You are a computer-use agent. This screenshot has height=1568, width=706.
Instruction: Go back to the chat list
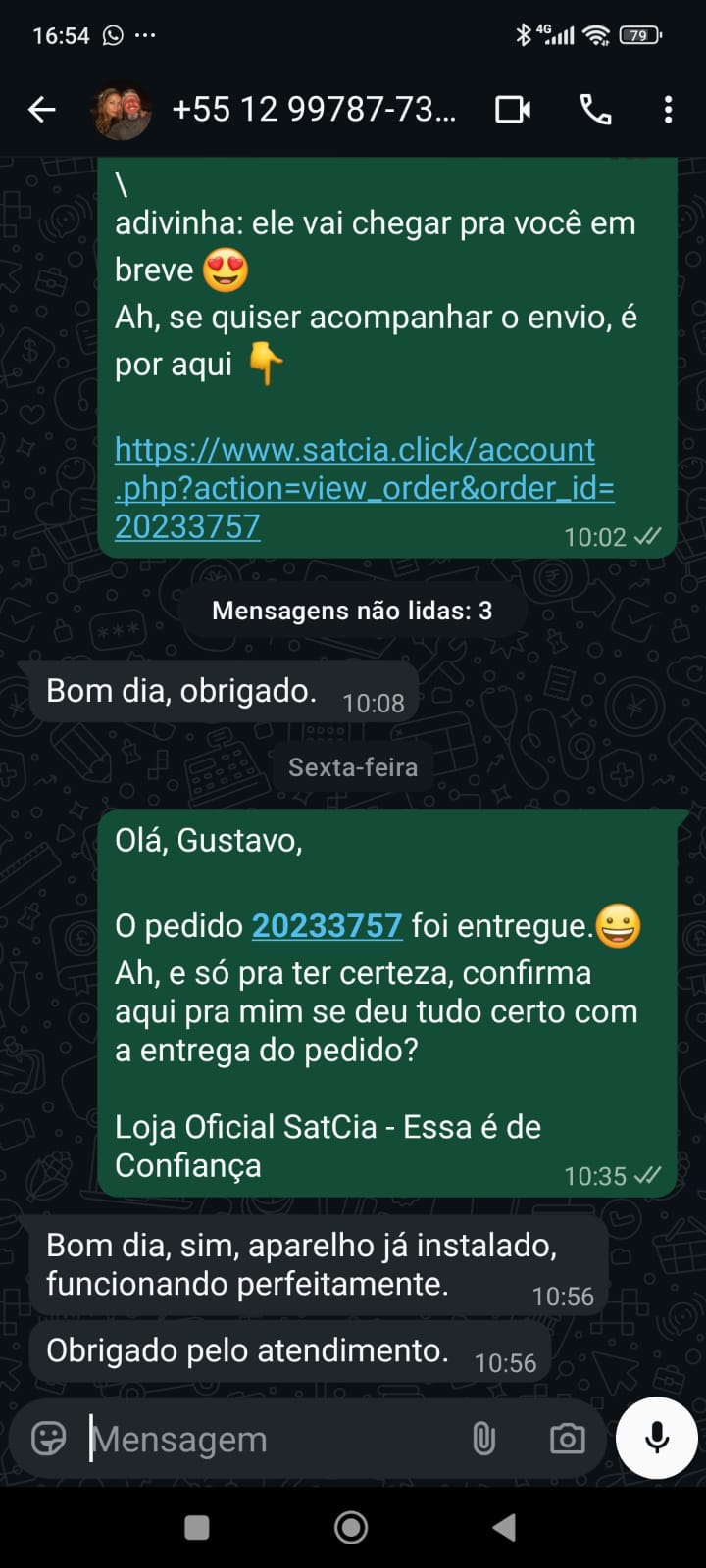(42, 110)
